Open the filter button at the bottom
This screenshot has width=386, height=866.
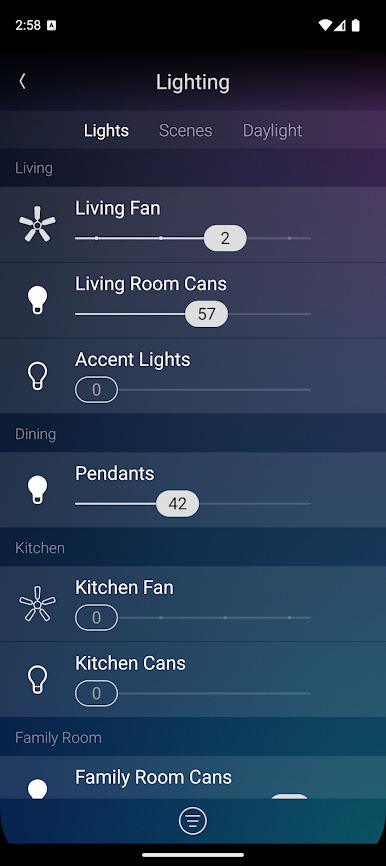(193, 821)
